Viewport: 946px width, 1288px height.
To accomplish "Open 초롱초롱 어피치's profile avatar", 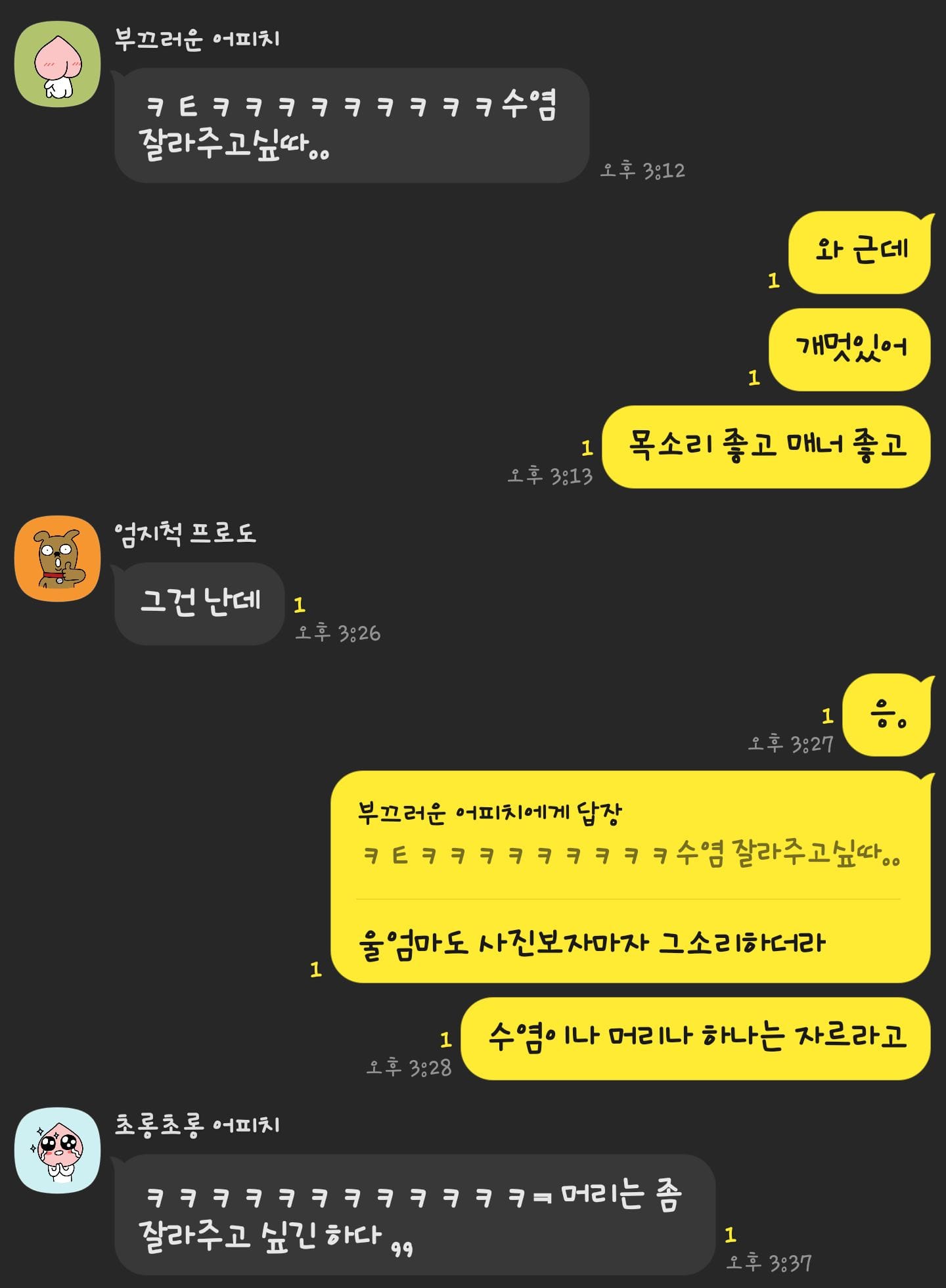I will tap(57, 1149).
